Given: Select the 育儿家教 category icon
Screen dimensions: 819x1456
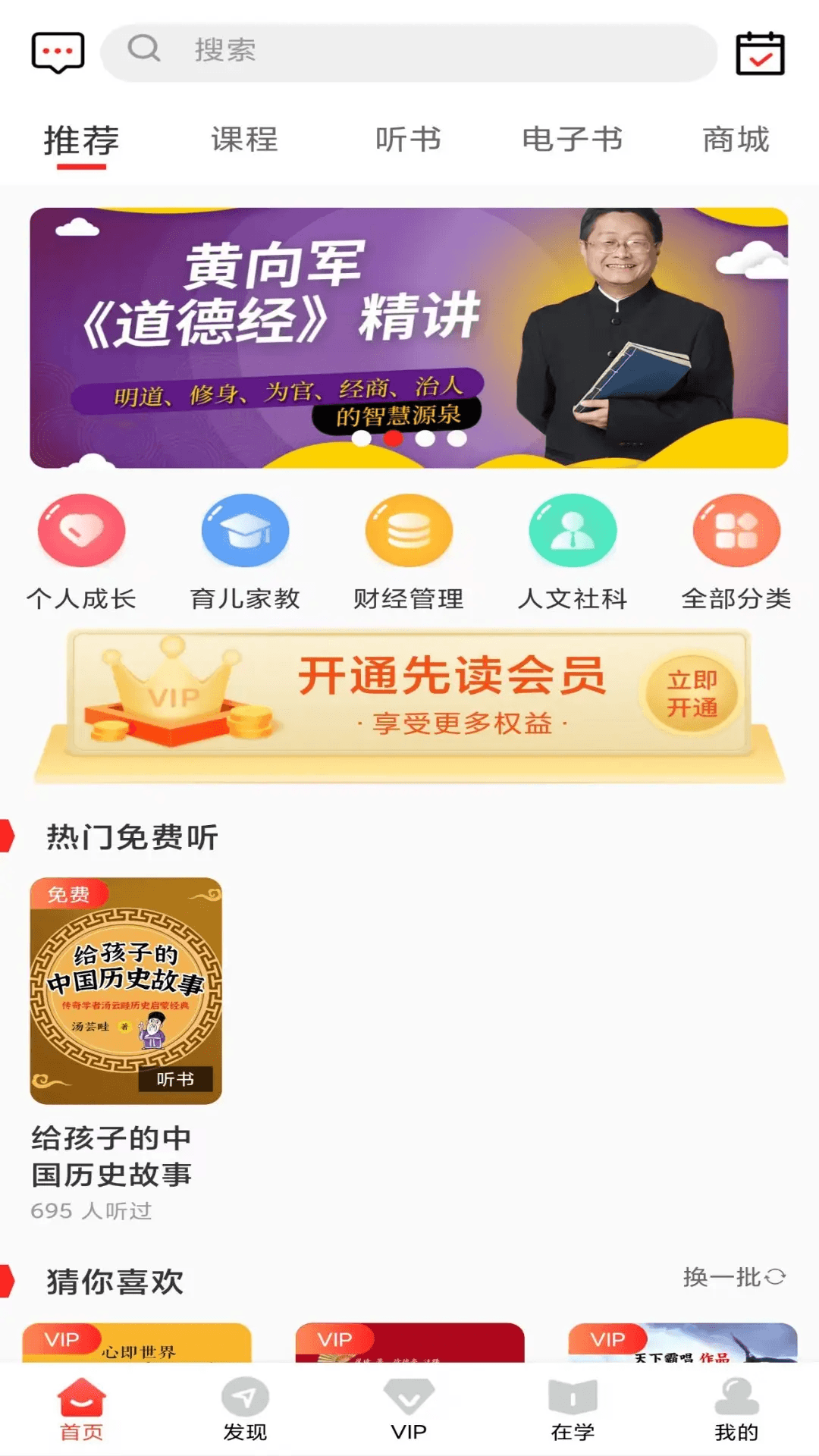Looking at the screenshot, I should (245, 531).
